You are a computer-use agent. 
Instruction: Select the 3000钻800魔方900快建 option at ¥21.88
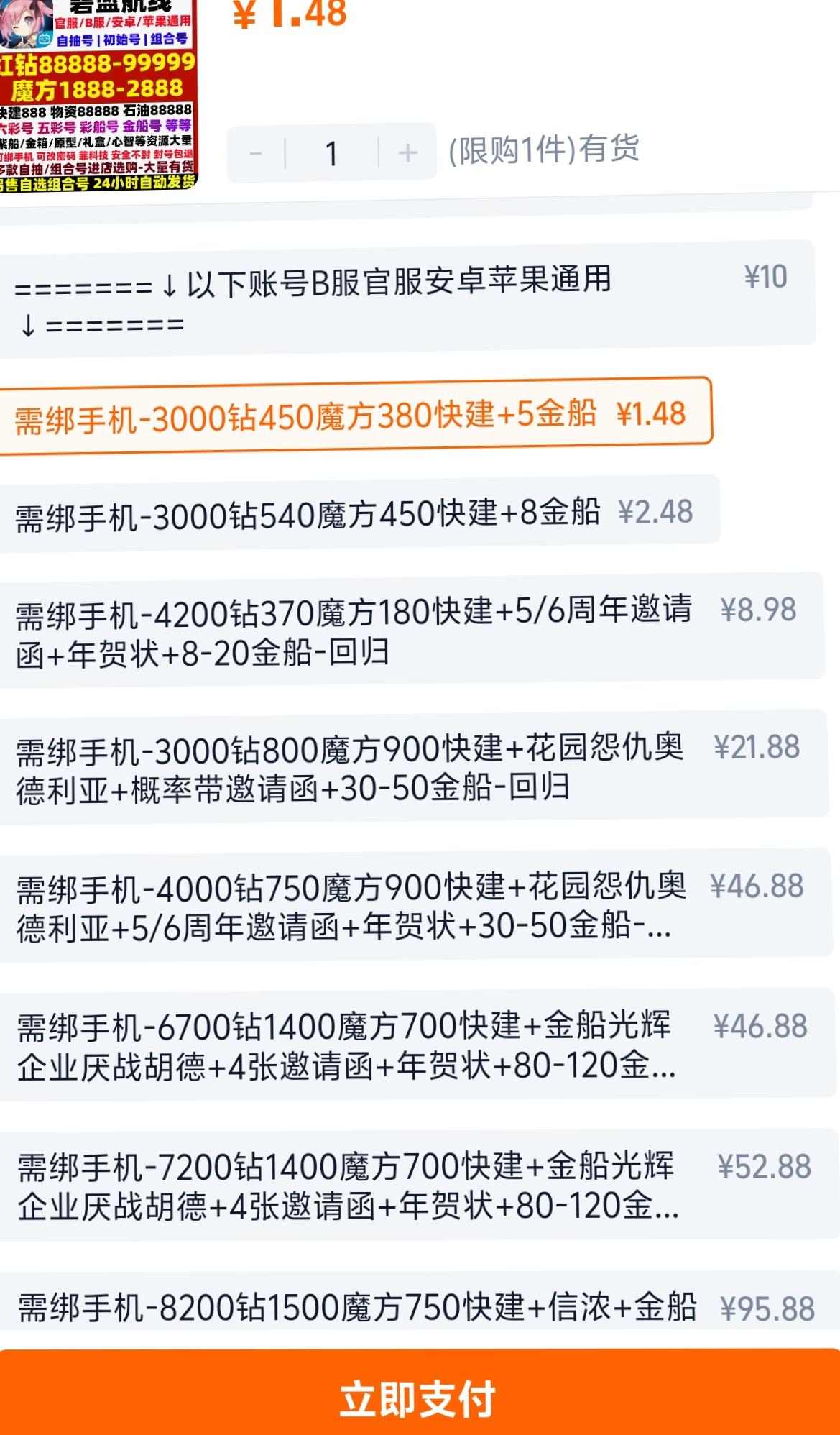click(413, 767)
